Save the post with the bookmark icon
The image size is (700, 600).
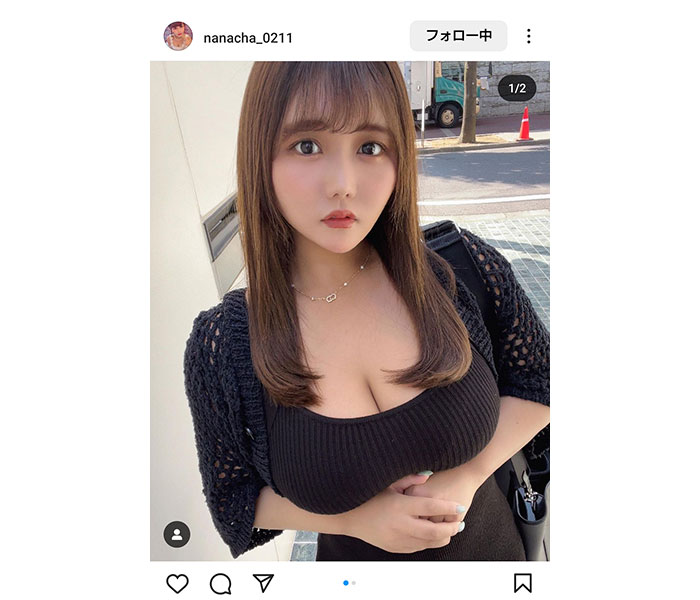(522, 583)
